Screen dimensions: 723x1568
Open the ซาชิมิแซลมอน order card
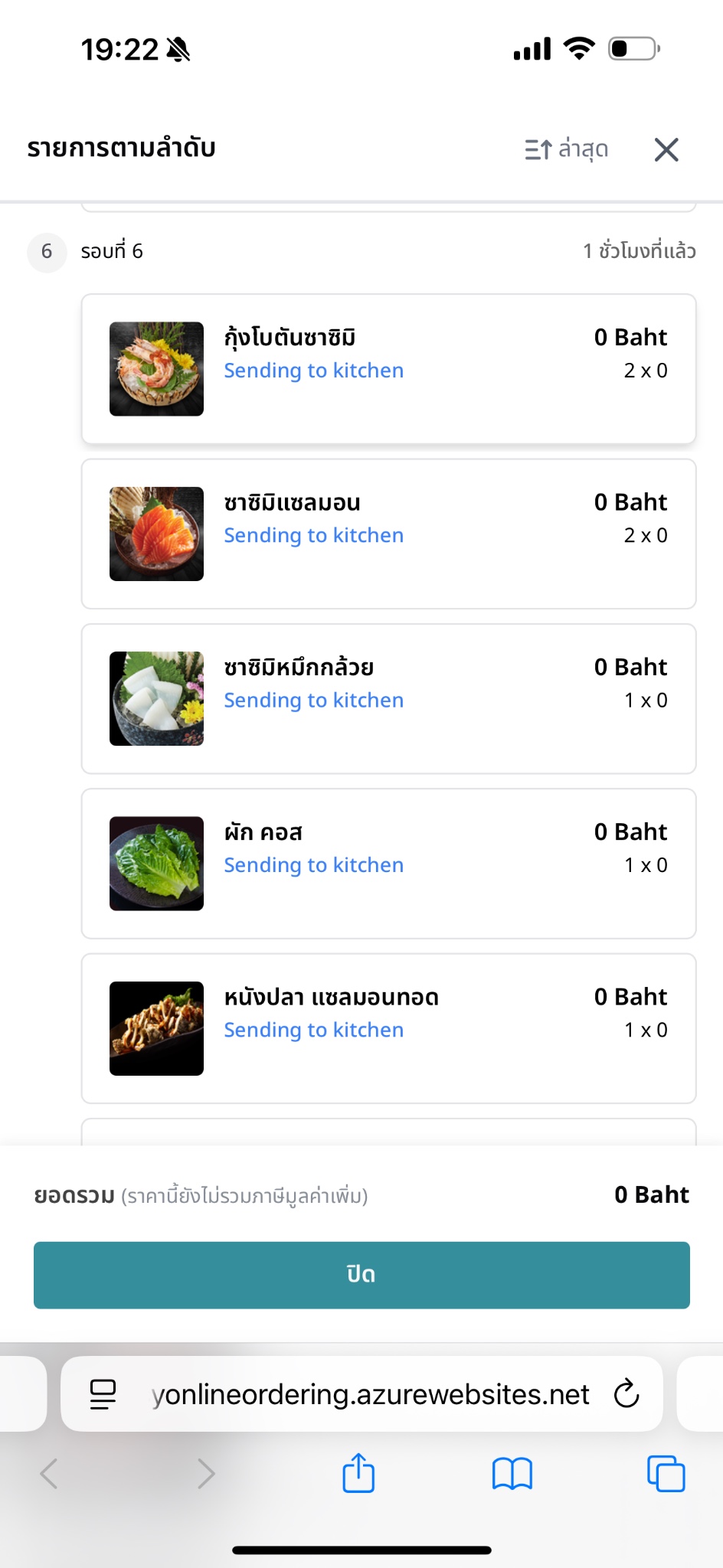[x=389, y=534]
